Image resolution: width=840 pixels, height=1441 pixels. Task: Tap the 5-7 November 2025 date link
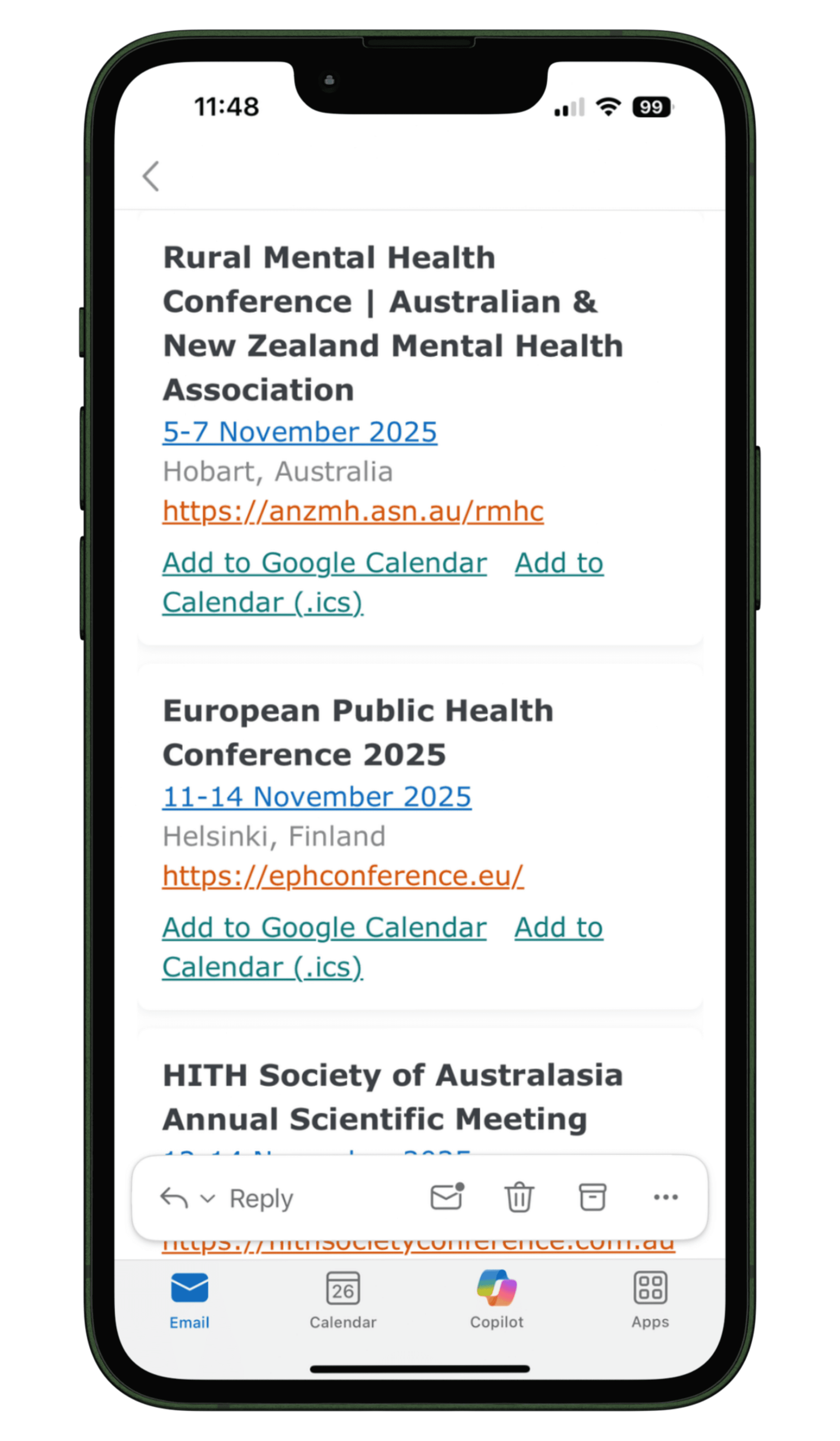click(x=300, y=432)
